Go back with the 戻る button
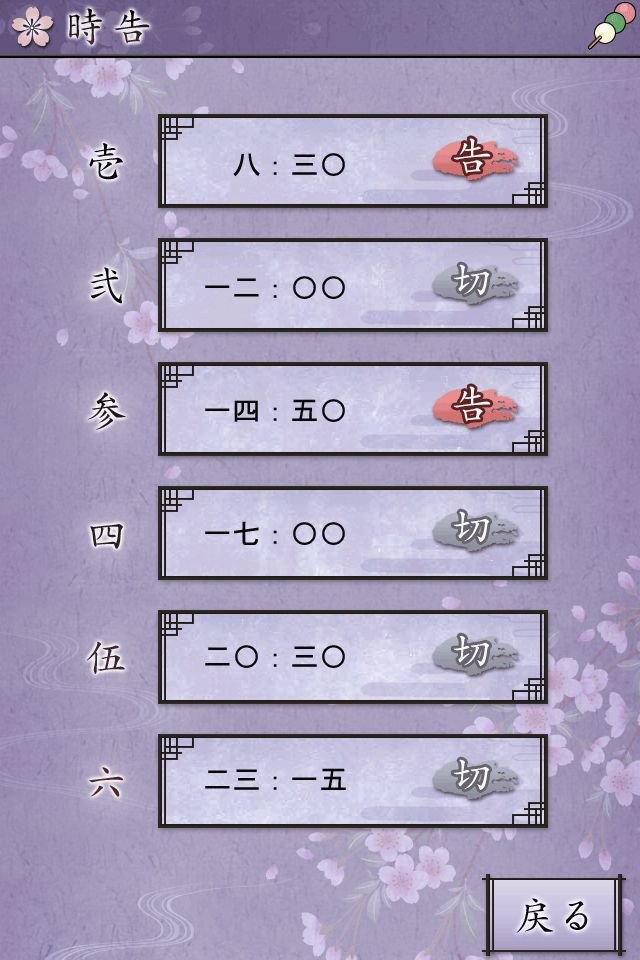The image size is (640, 960). (555, 916)
